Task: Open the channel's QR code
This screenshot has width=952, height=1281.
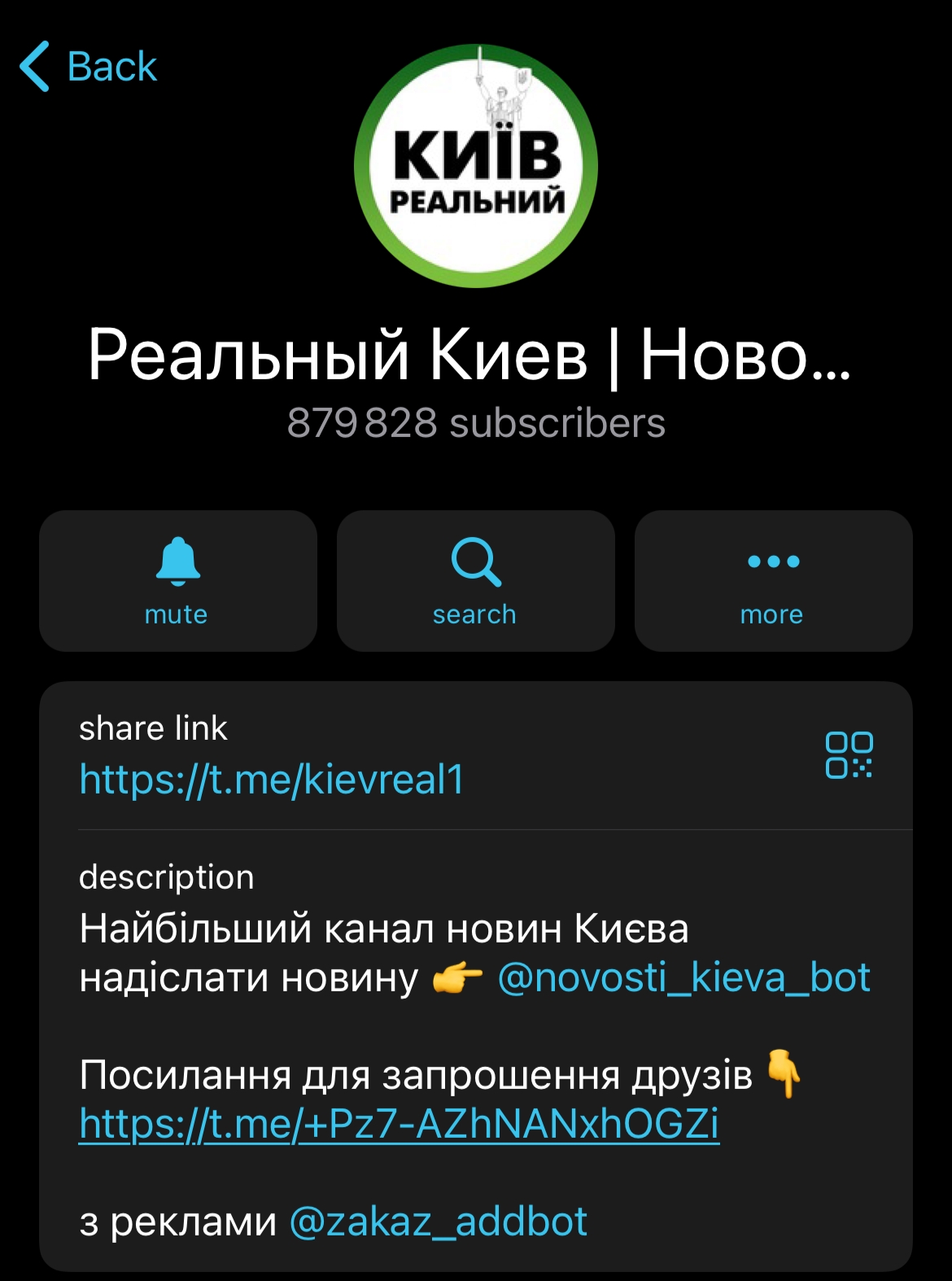Action: (x=849, y=755)
